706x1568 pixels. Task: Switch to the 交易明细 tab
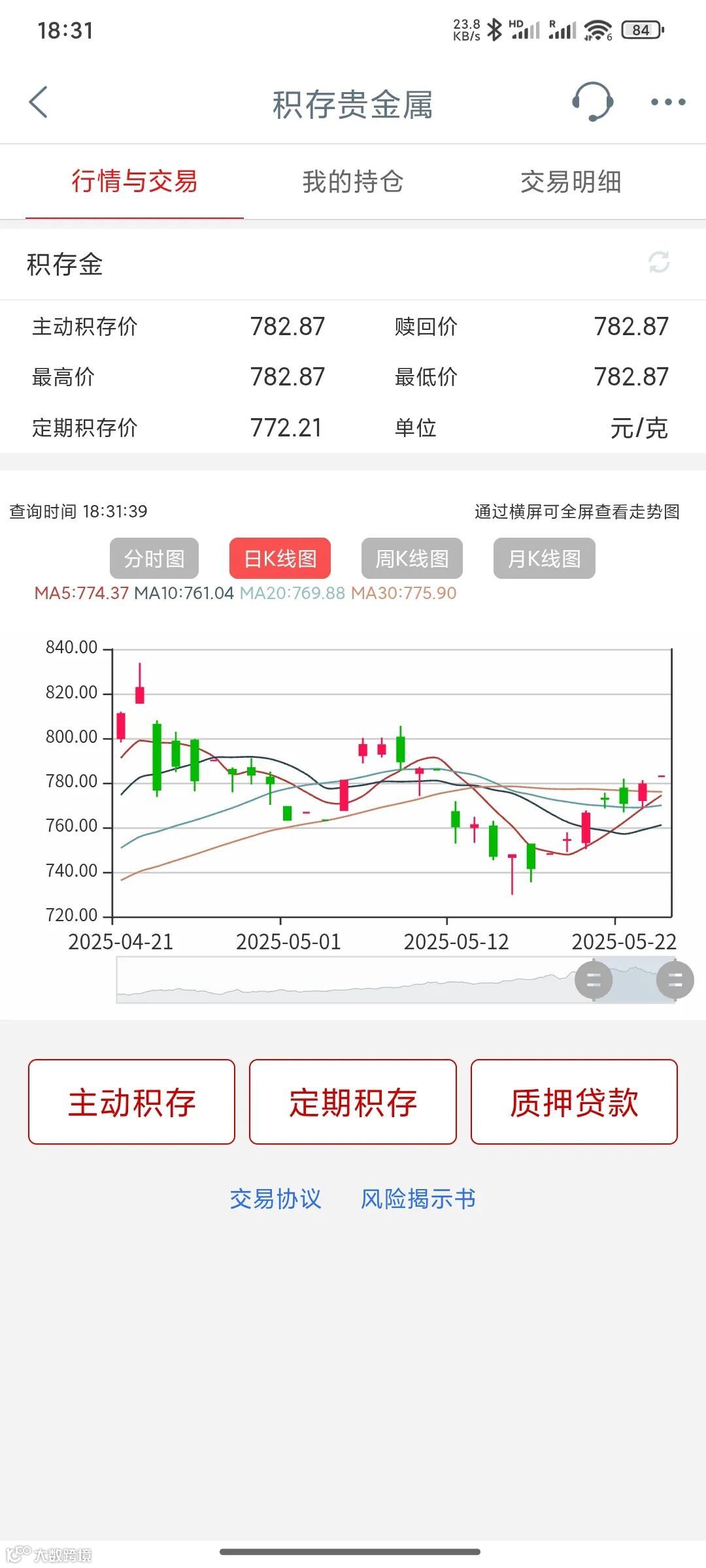coord(571,182)
